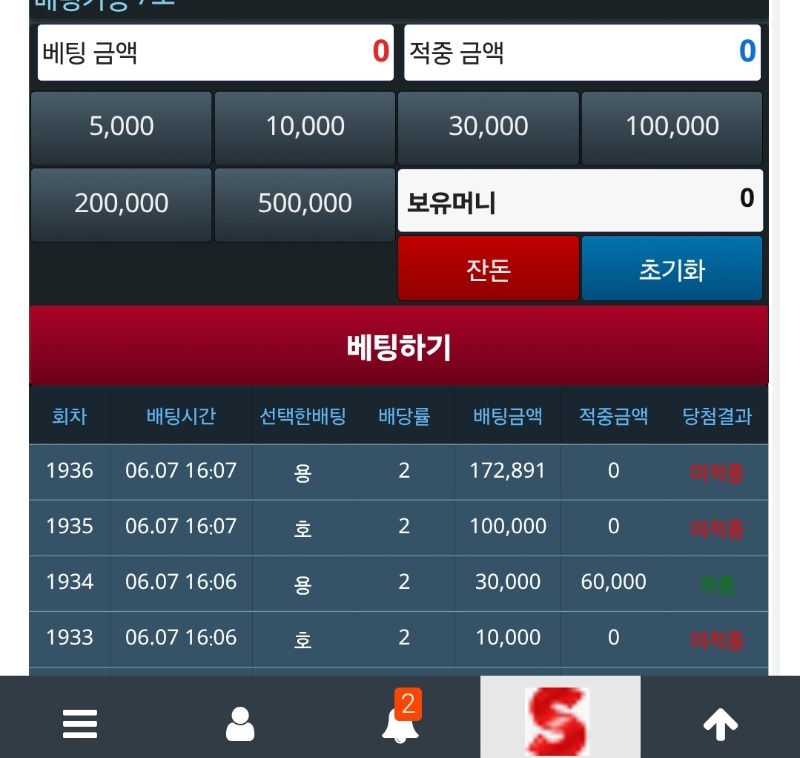Tap the 100,000 amount button
This screenshot has height=758, width=800.
pyautogui.click(x=672, y=127)
